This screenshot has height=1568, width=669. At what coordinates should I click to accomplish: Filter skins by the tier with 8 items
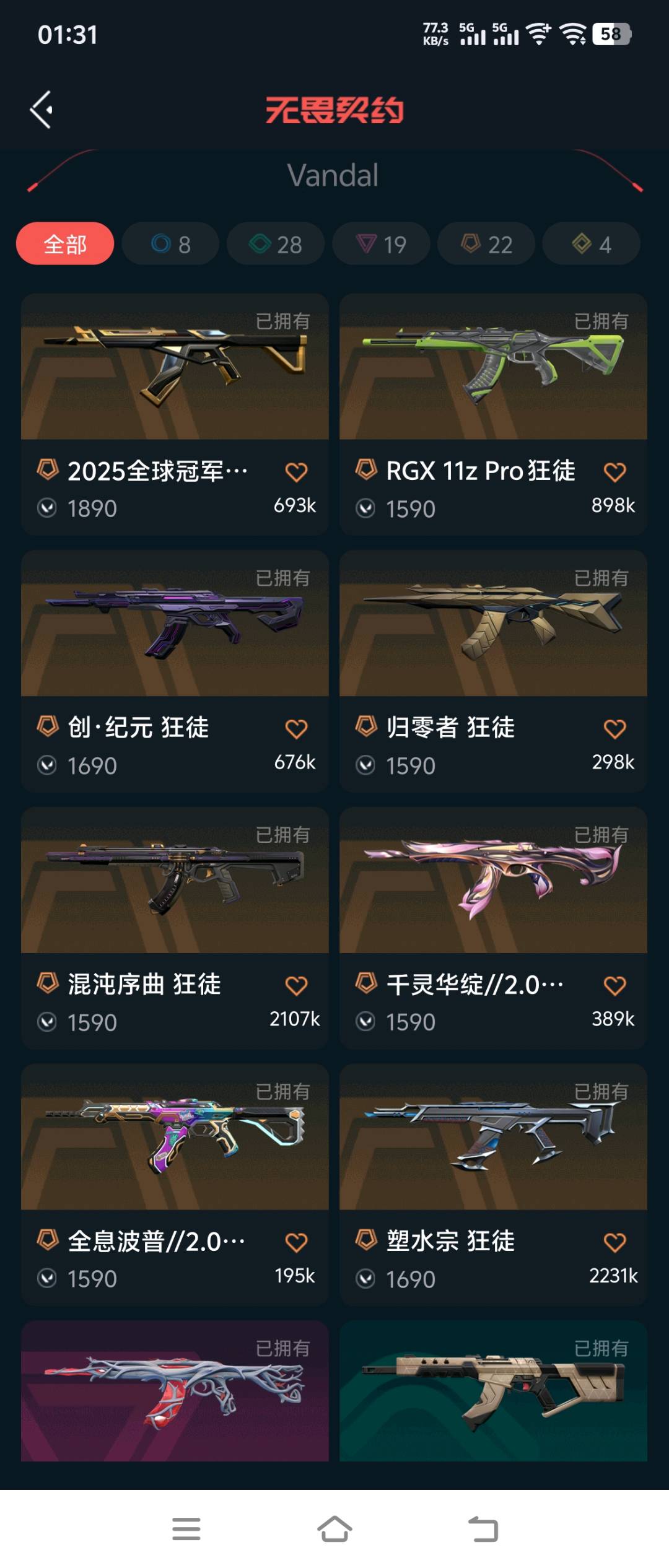[x=170, y=244]
